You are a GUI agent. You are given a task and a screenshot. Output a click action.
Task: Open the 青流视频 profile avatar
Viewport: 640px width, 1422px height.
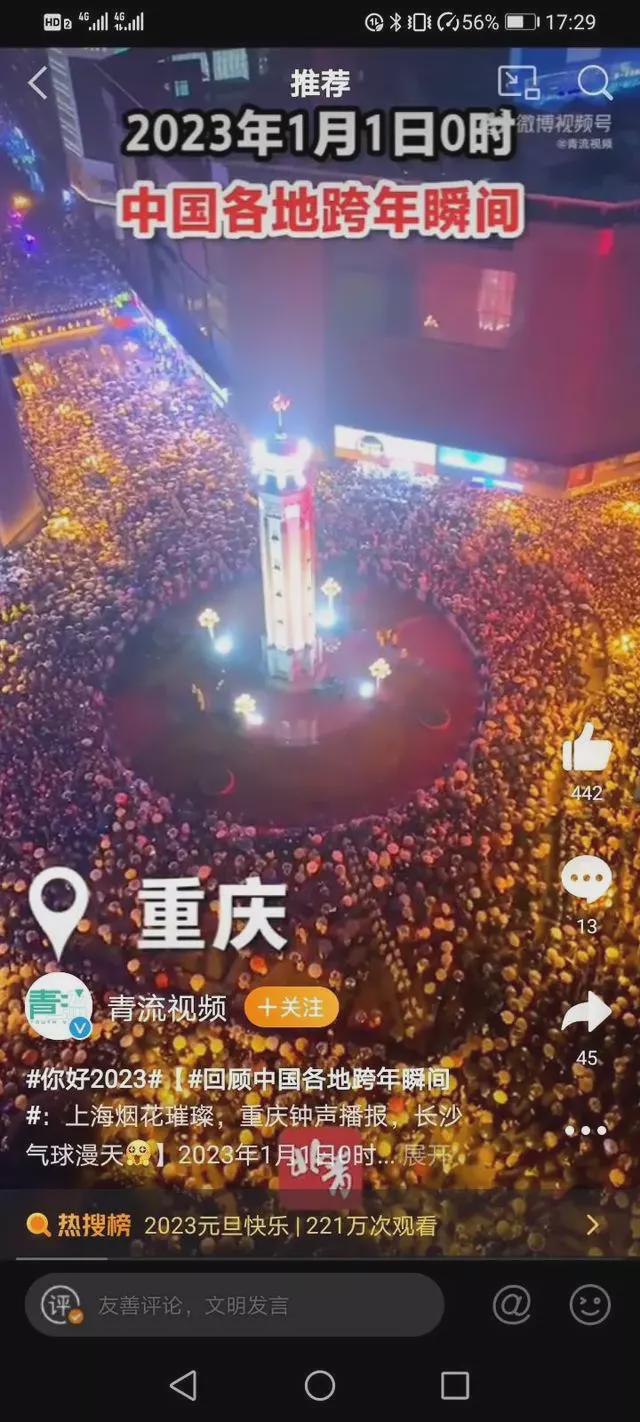(59, 1006)
